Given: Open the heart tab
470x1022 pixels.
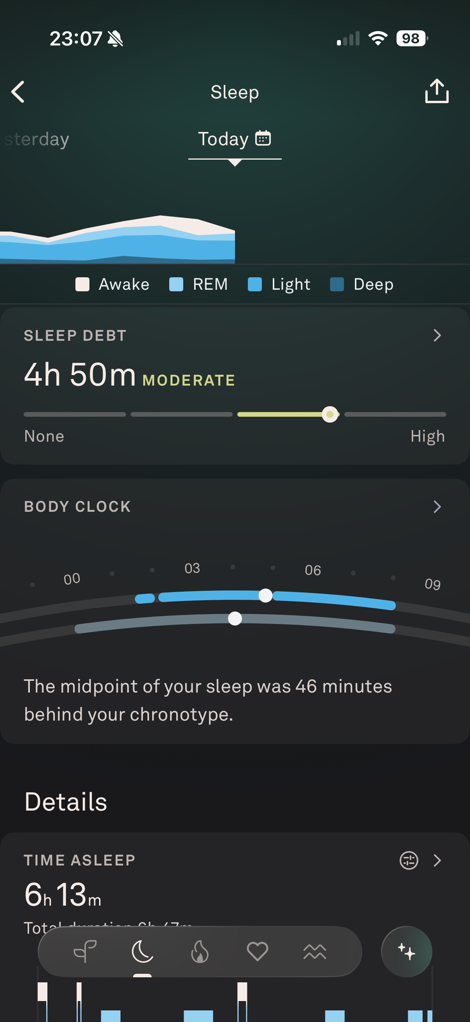Looking at the screenshot, I should [x=257, y=952].
